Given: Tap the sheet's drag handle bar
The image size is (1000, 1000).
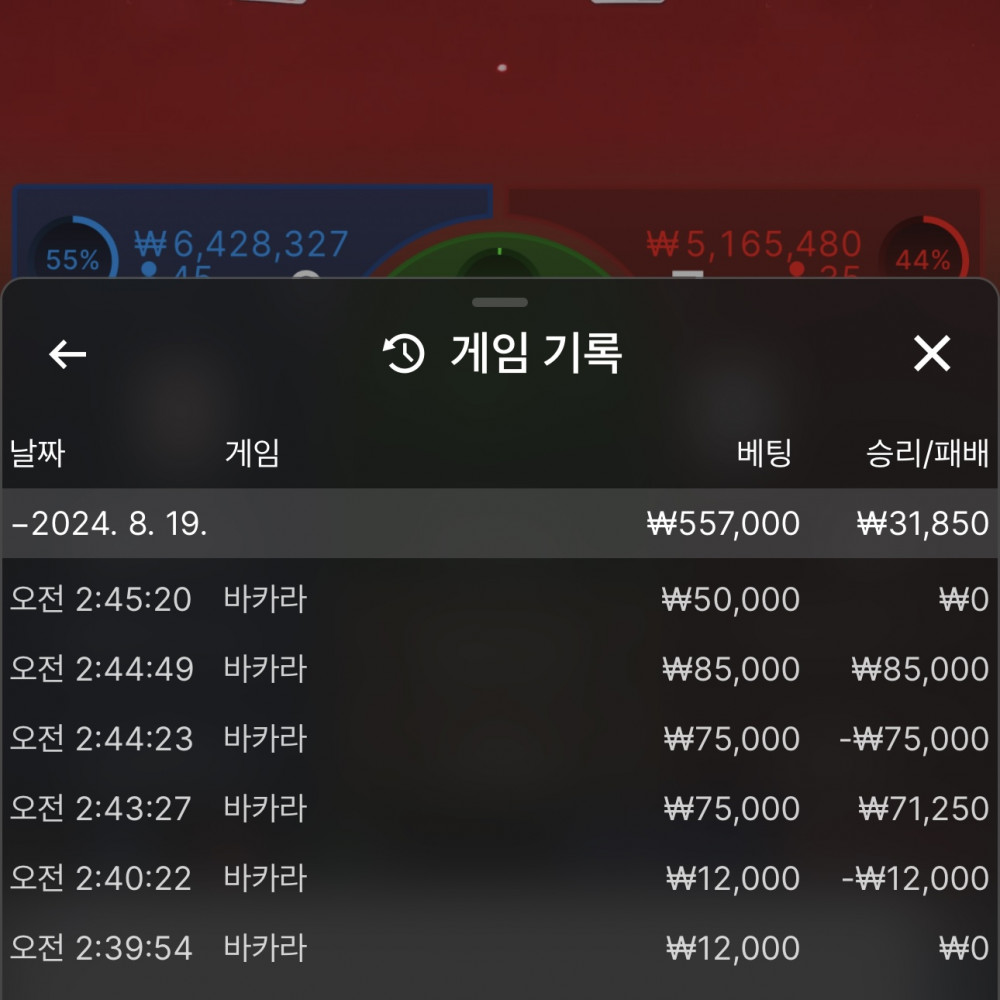Looking at the screenshot, I should [x=500, y=302].
